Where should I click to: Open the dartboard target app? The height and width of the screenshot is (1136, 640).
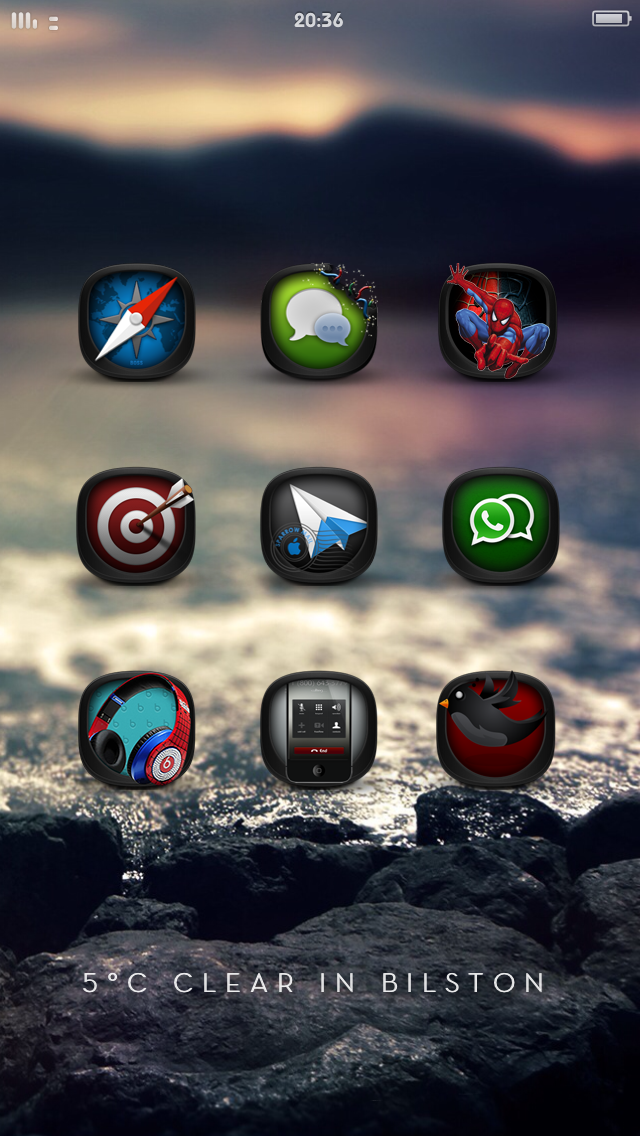point(137,525)
